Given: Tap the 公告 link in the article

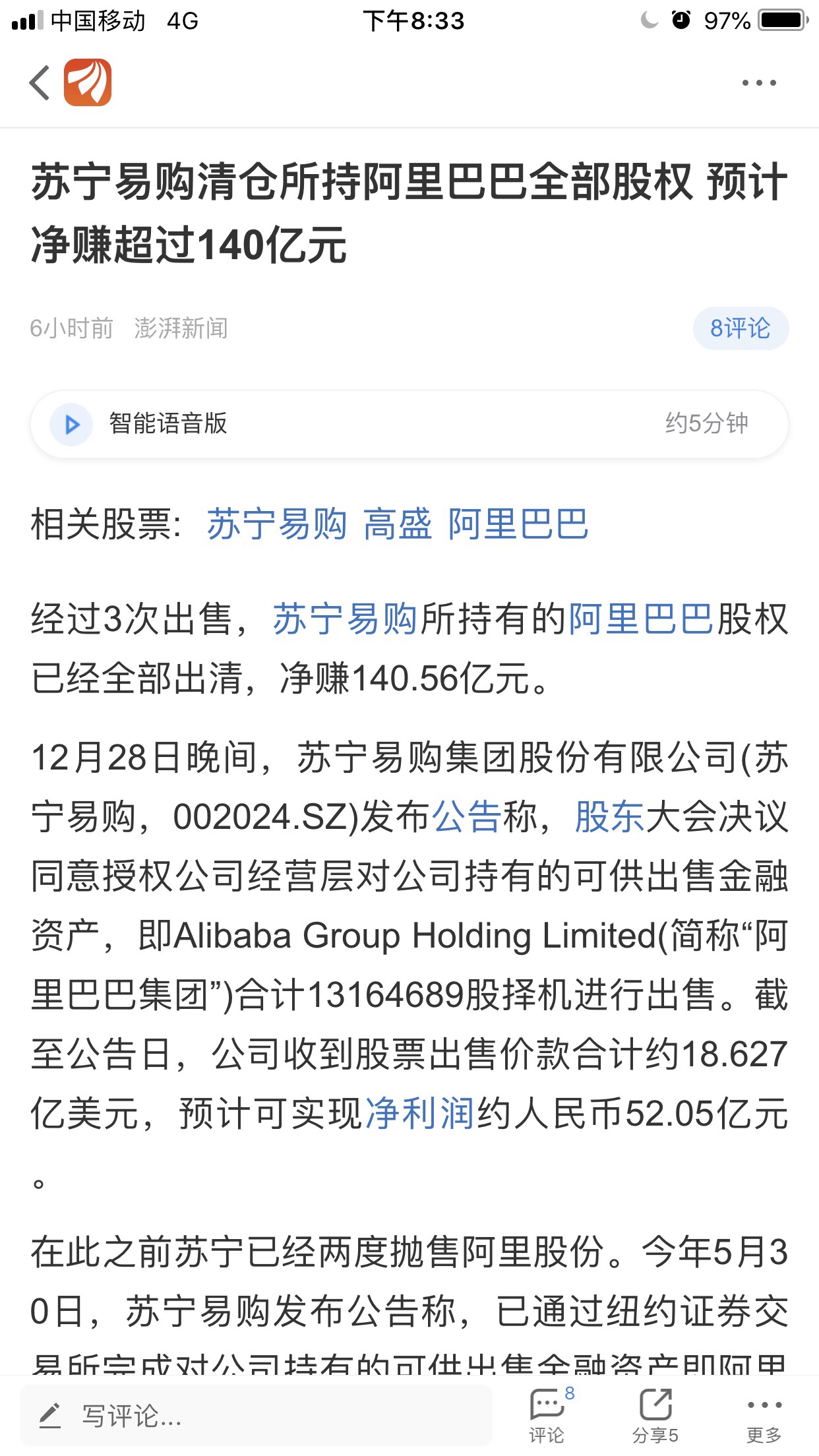Looking at the screenshot, I should click(467, 817).
